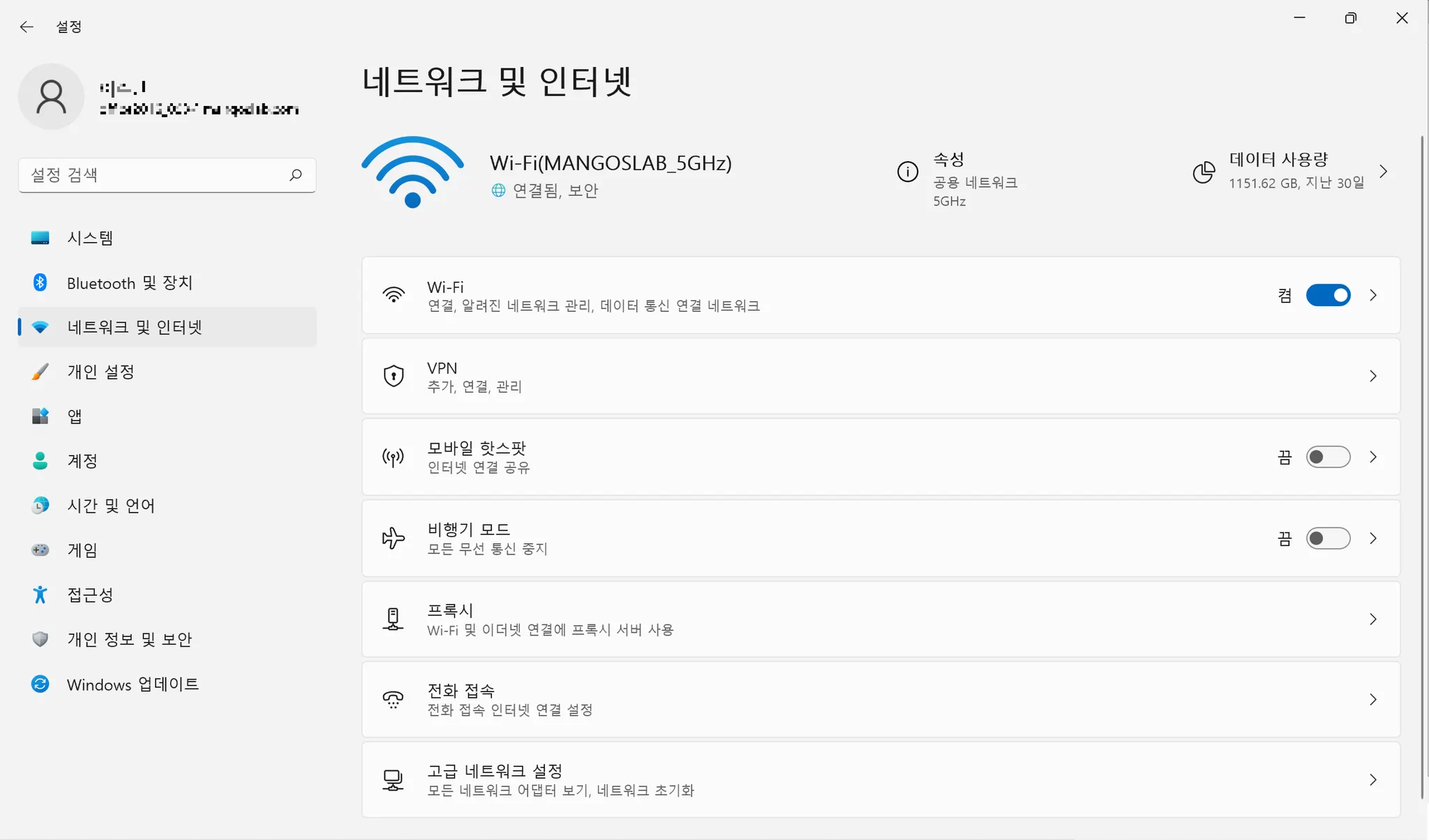This screenshot has height=840, width=1429.
Task: Enable the 모바일 핫스팟 toggle
Action: tap(1328, 458)
